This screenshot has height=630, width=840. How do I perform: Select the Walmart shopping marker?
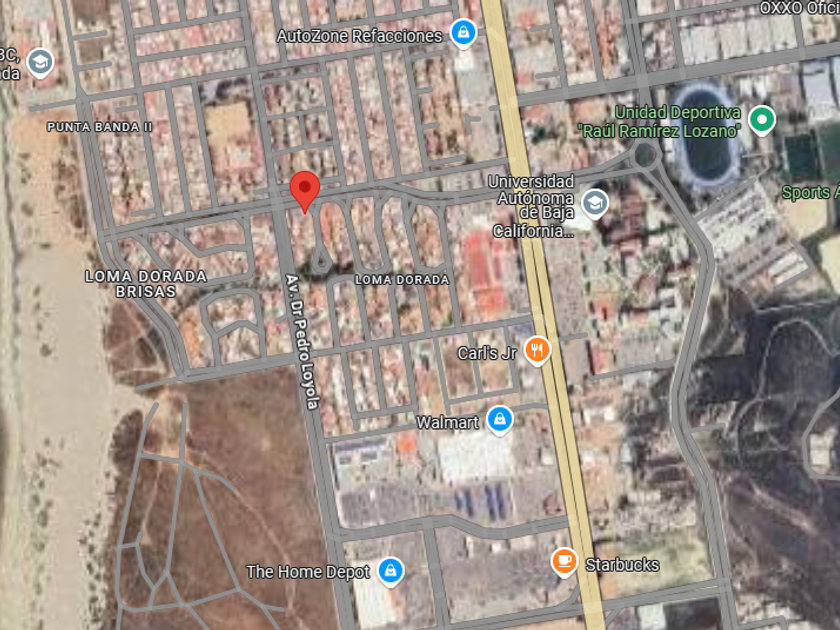[x=500, y=420]
